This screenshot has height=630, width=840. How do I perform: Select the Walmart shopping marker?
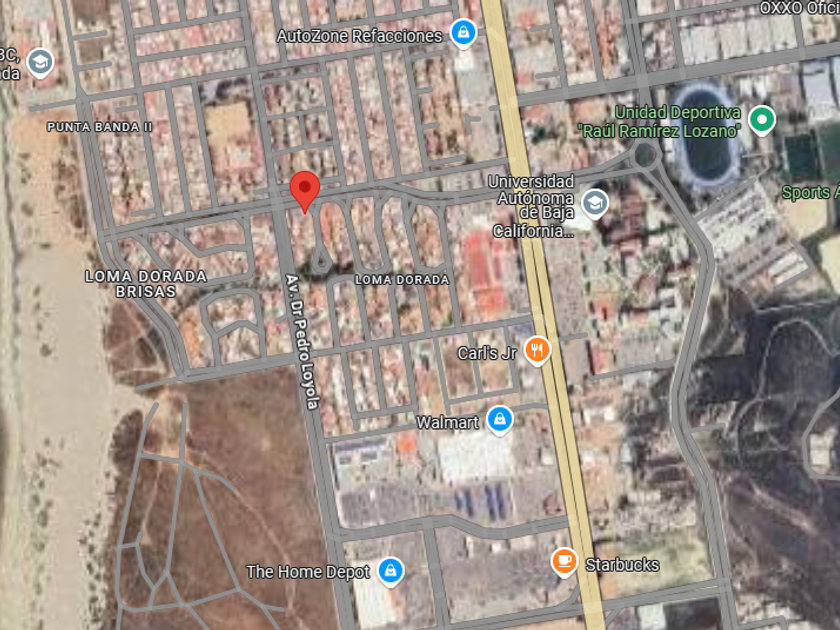[x=500, y=420]
